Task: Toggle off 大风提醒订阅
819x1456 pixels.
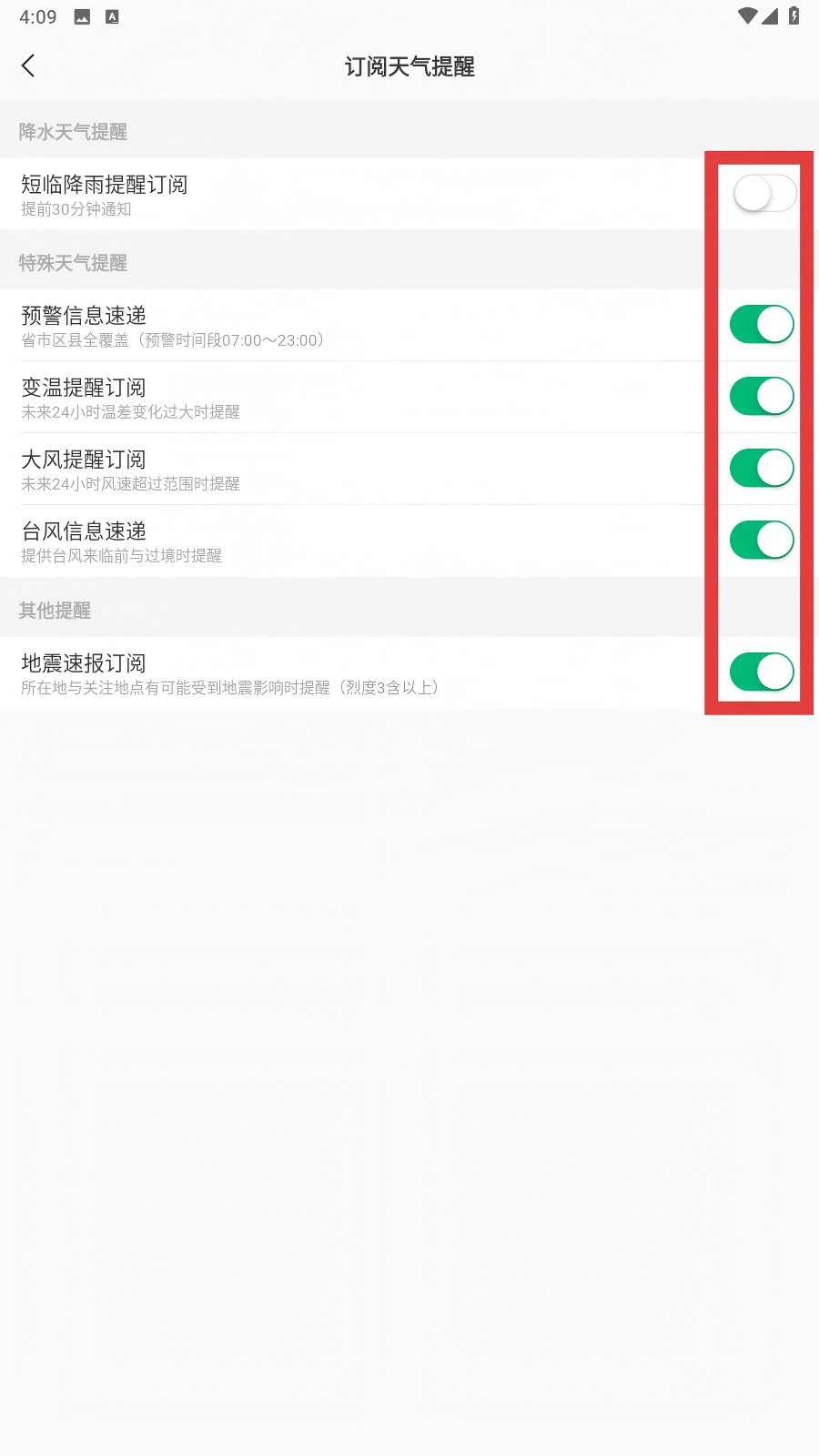Action: 762,468
